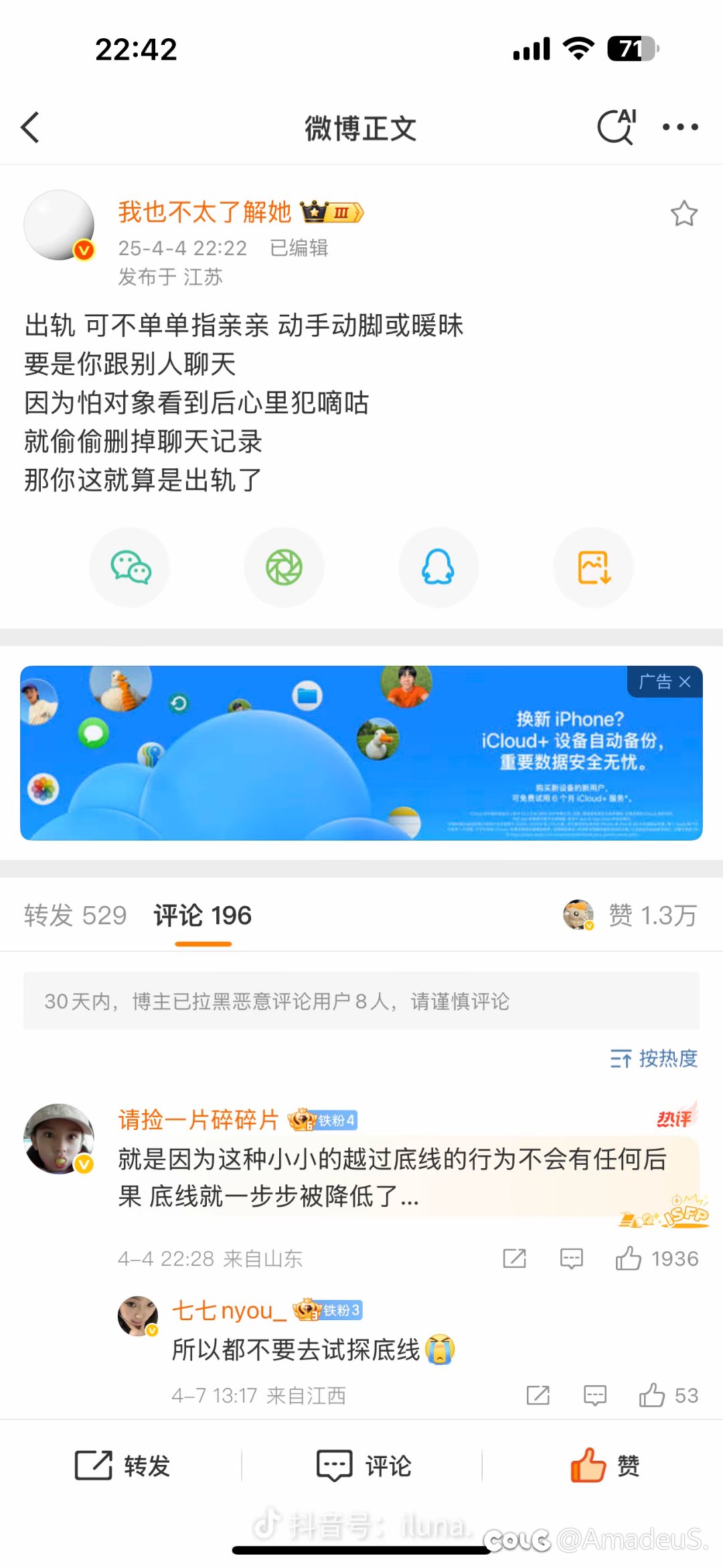
Task: Share the post to WeChat Moments
Action: point(284,567)
